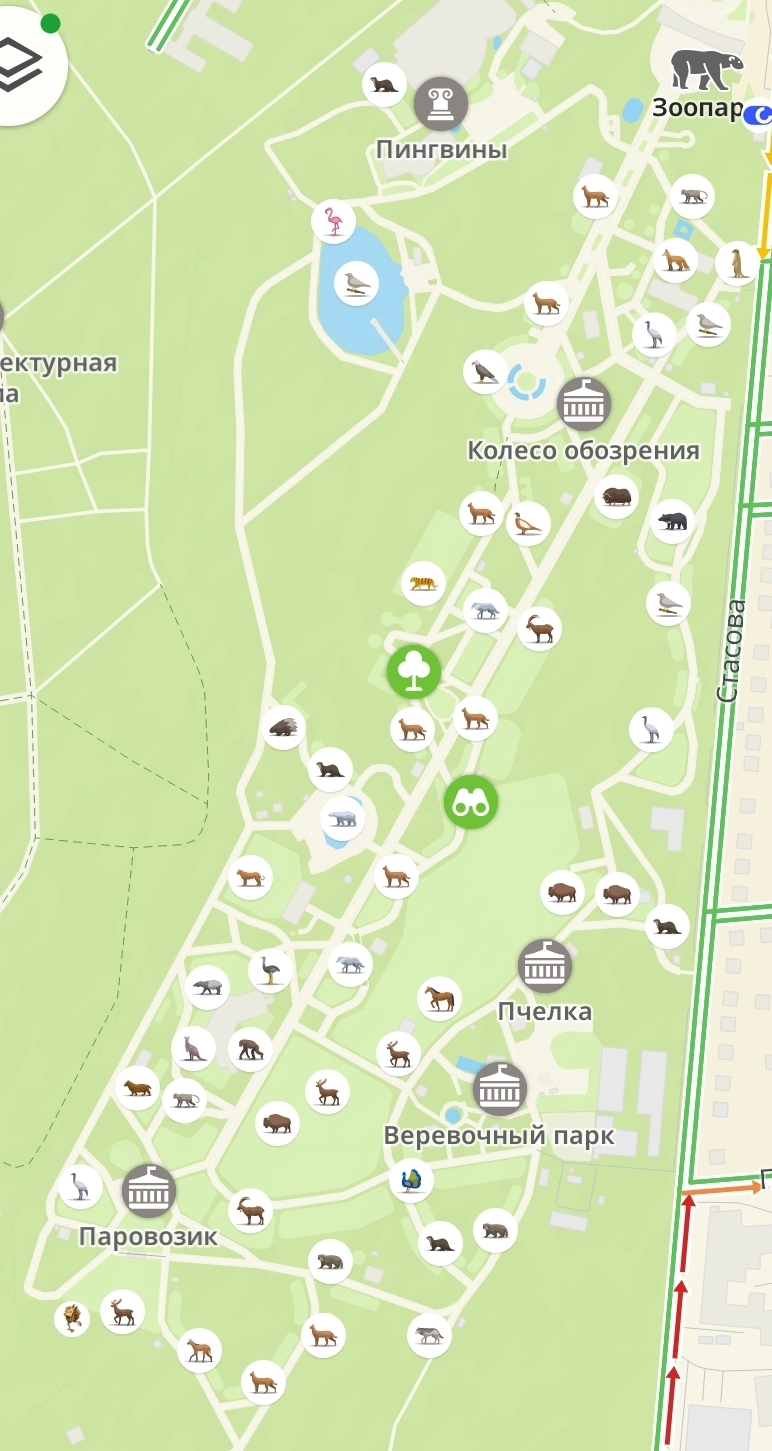
Task: Tap the meerkat enclosure marker
Action: coord(737,263)
